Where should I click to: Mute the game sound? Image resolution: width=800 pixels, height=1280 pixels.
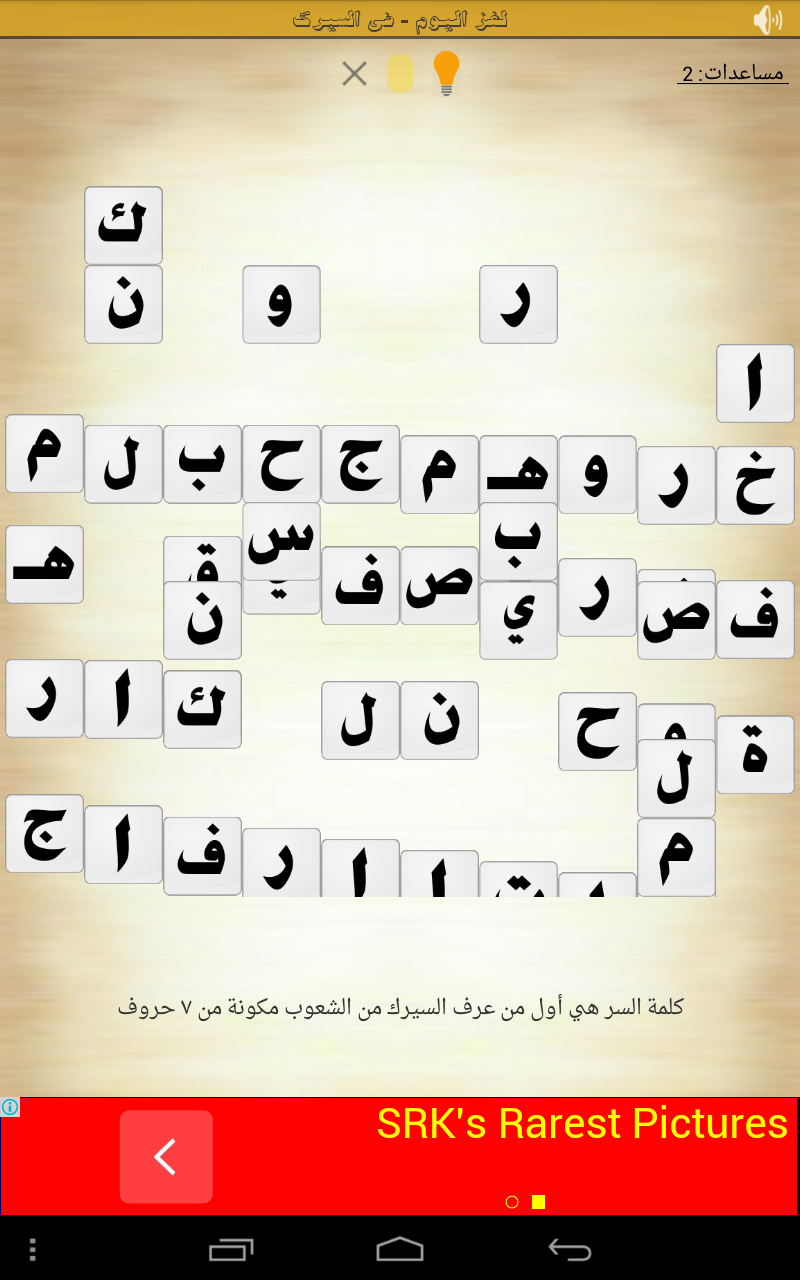point(767,19)
